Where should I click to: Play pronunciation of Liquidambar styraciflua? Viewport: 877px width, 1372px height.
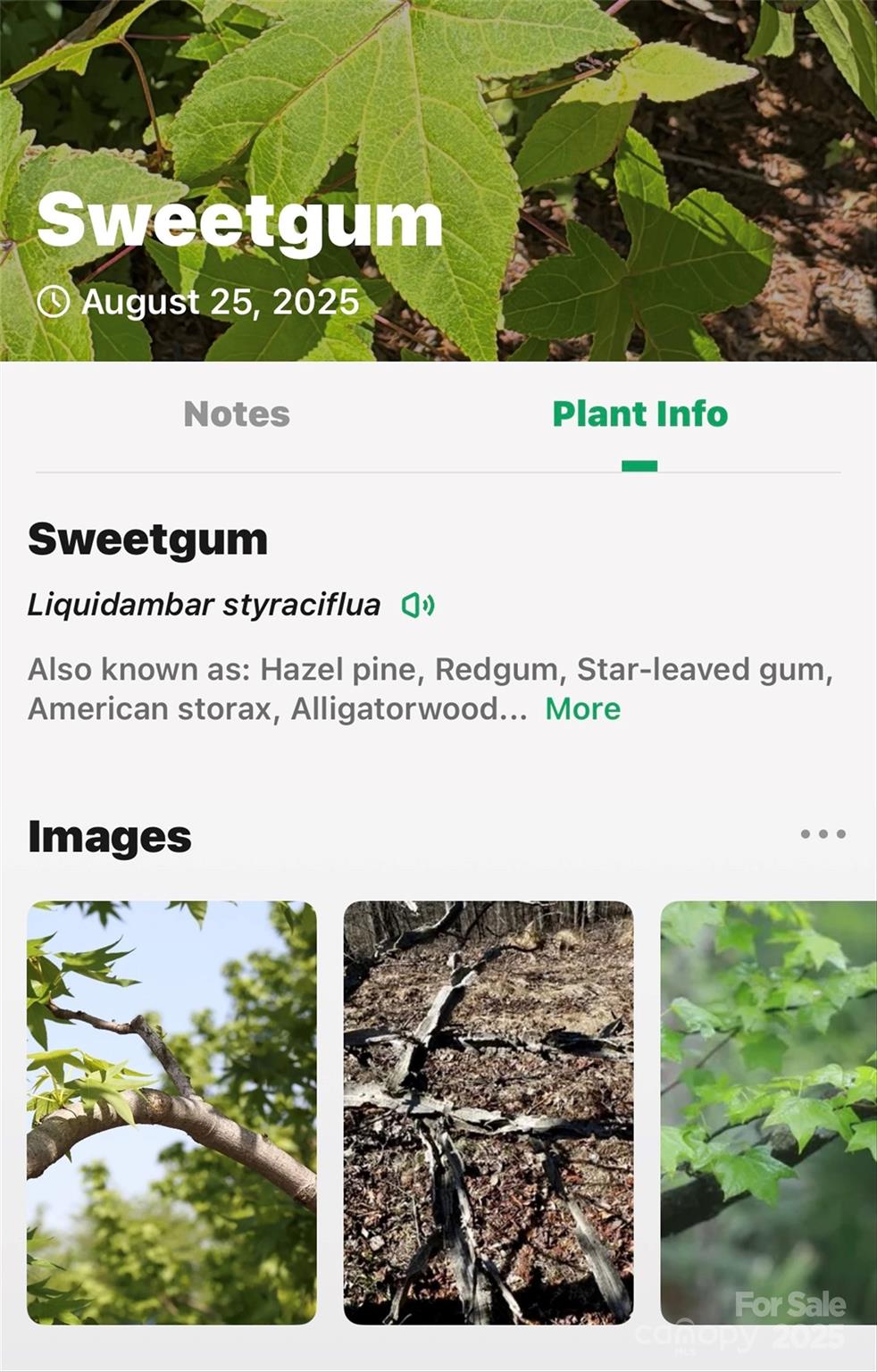[x=417, y=606]
